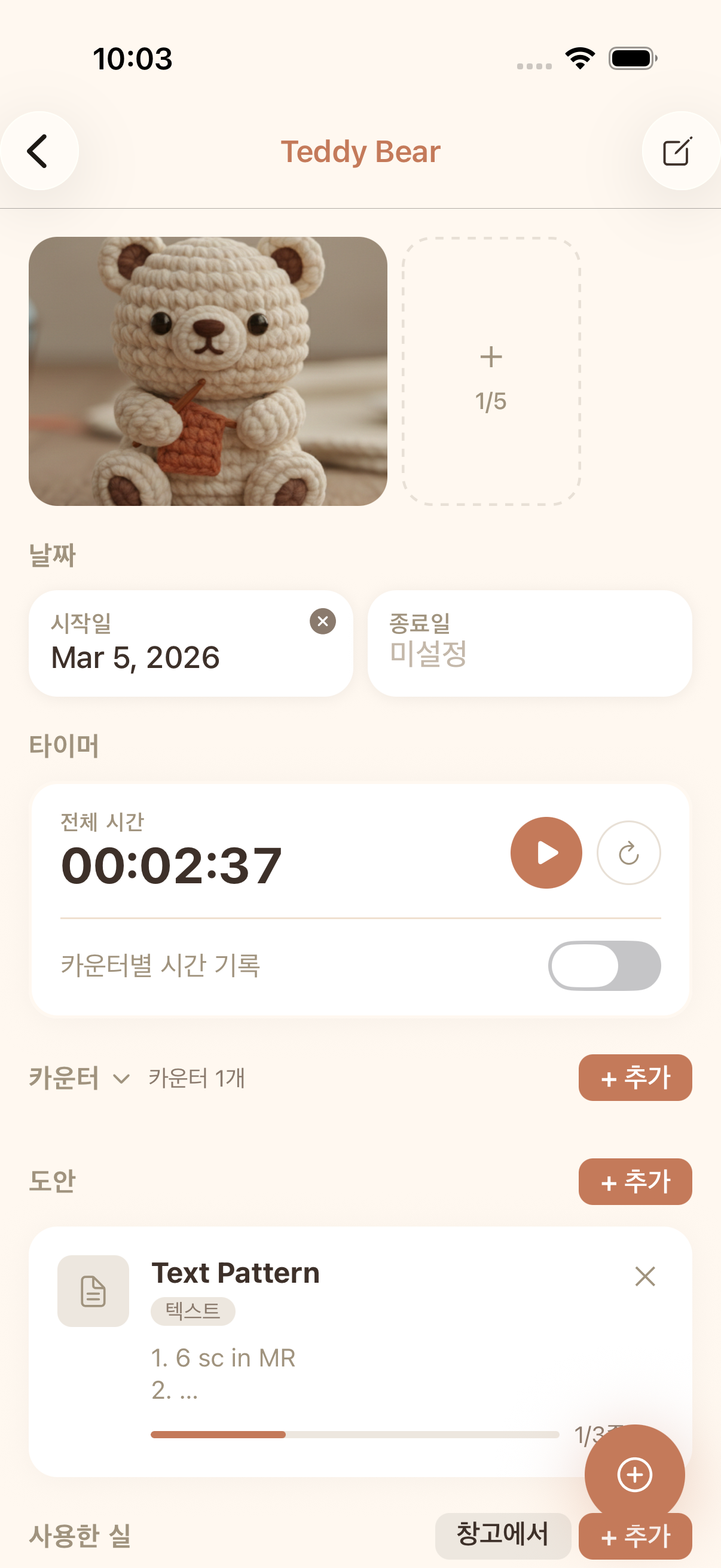Reset the timer using the refresh icon

pos(629,852)
